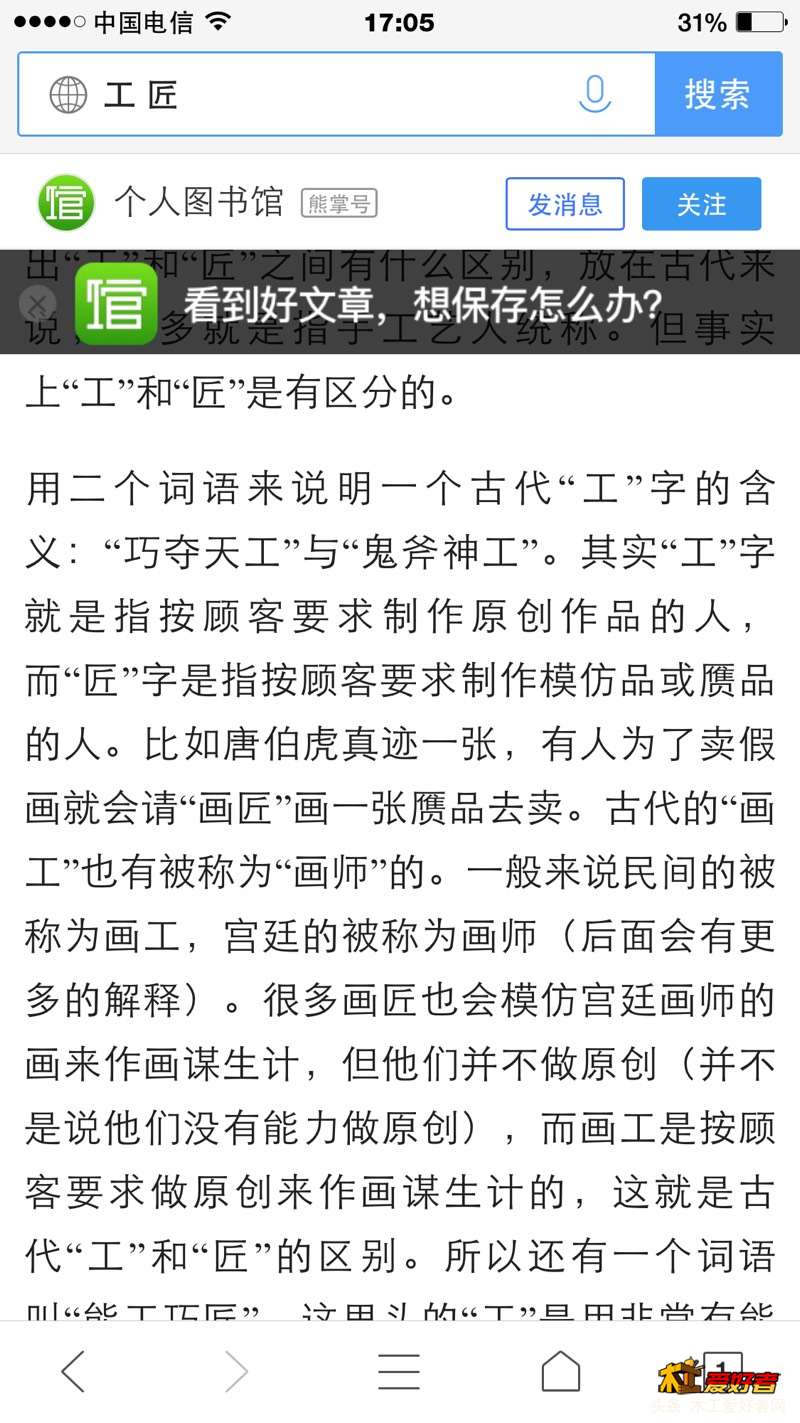Dismiss the 看到好文章 banner
This screenshot has width=800, height=1423.
(x=38, y=303)
